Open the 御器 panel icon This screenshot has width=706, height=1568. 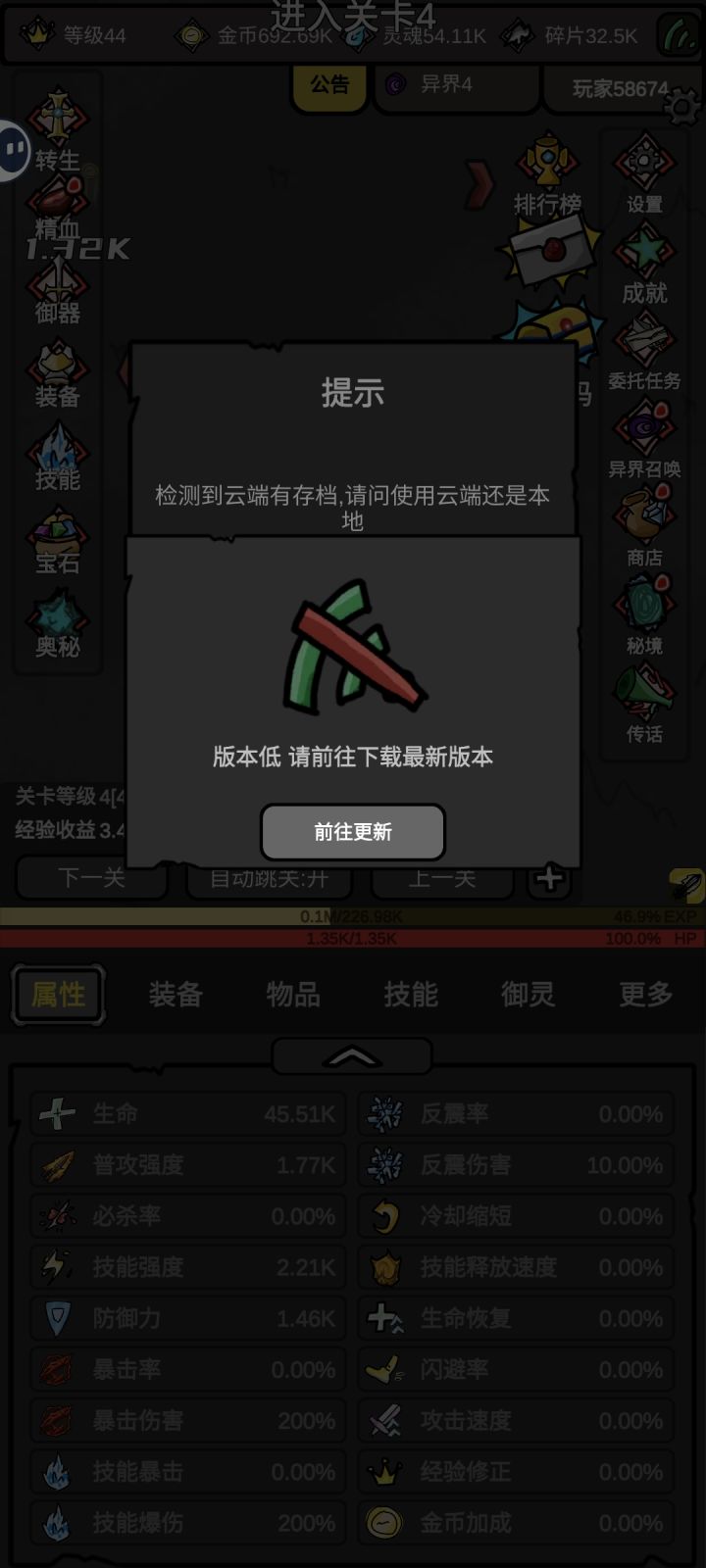tap(56, 281)
